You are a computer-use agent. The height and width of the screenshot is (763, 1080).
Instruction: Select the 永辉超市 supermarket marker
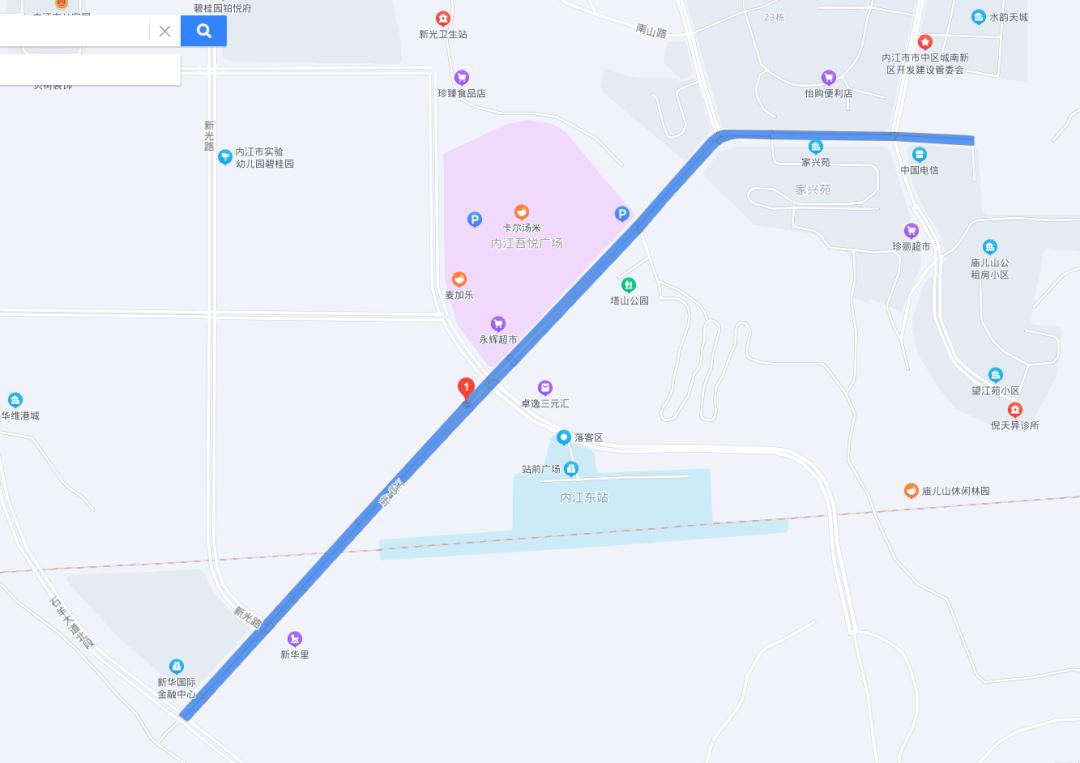point(498,324)
